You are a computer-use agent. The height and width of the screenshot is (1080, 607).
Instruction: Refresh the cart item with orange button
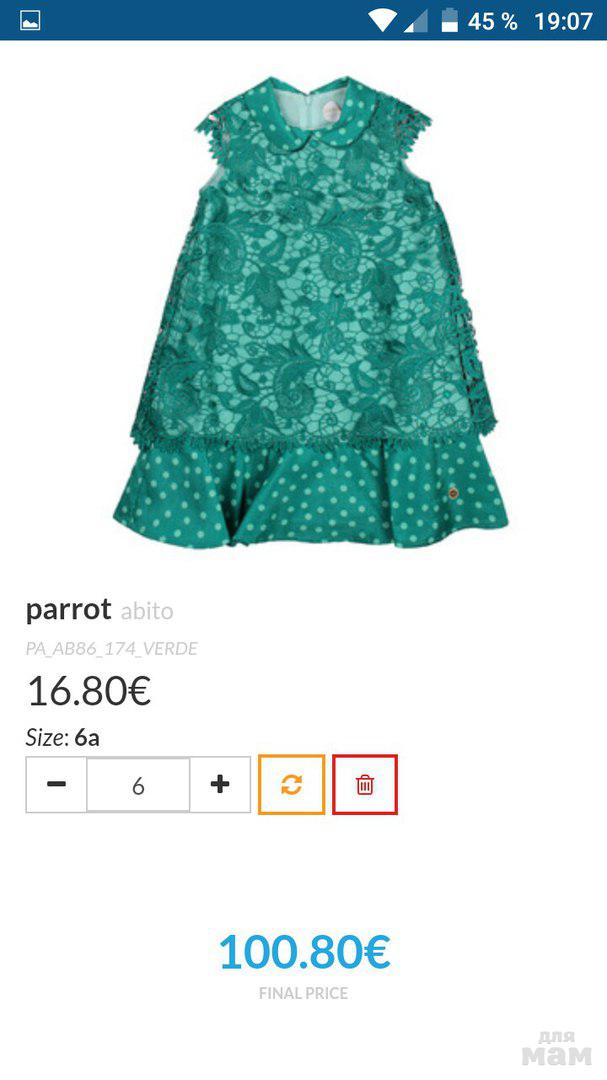tap(291, 785)
